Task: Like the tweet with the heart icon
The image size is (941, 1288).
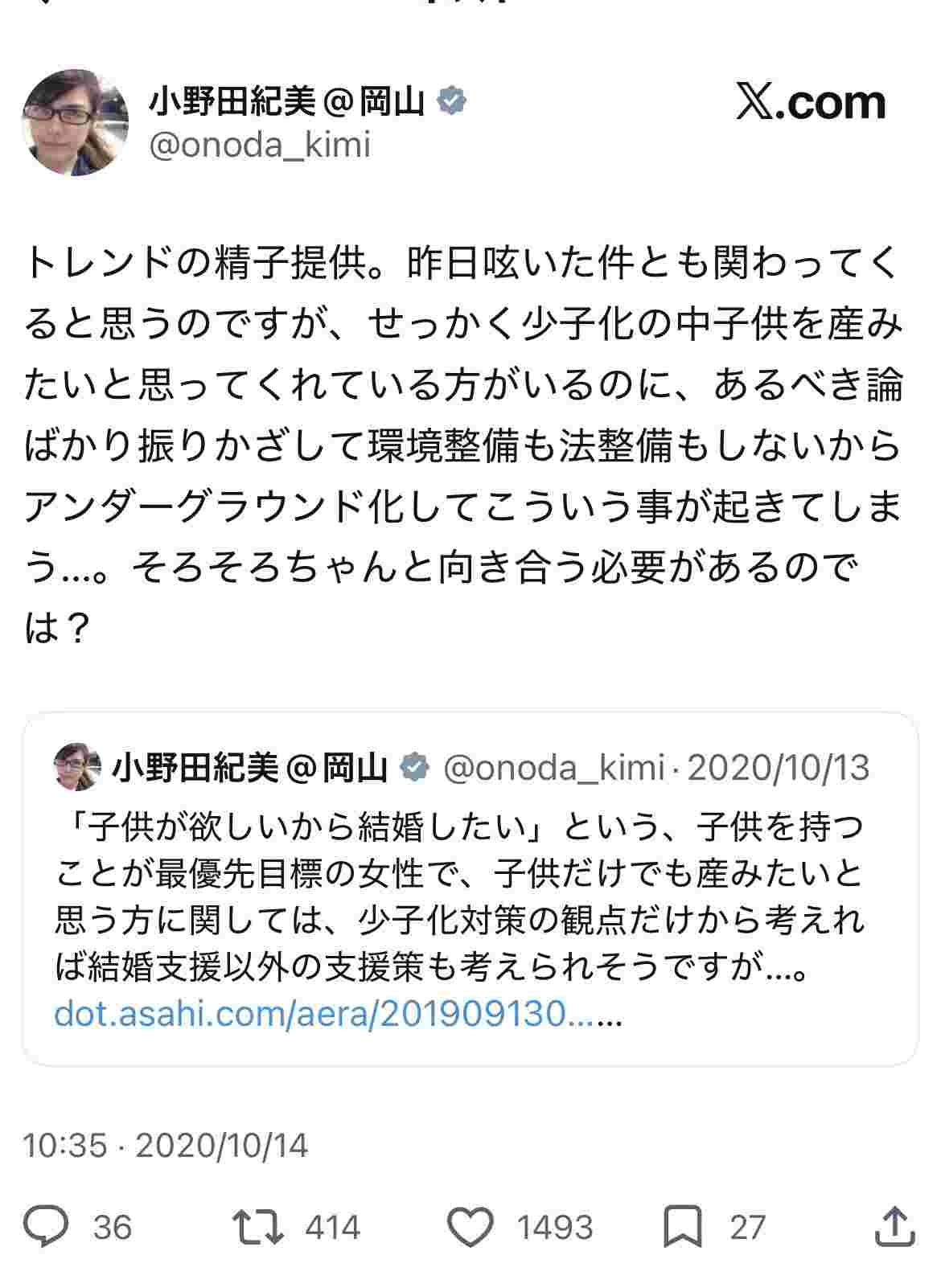Action: pos(470,1228)
